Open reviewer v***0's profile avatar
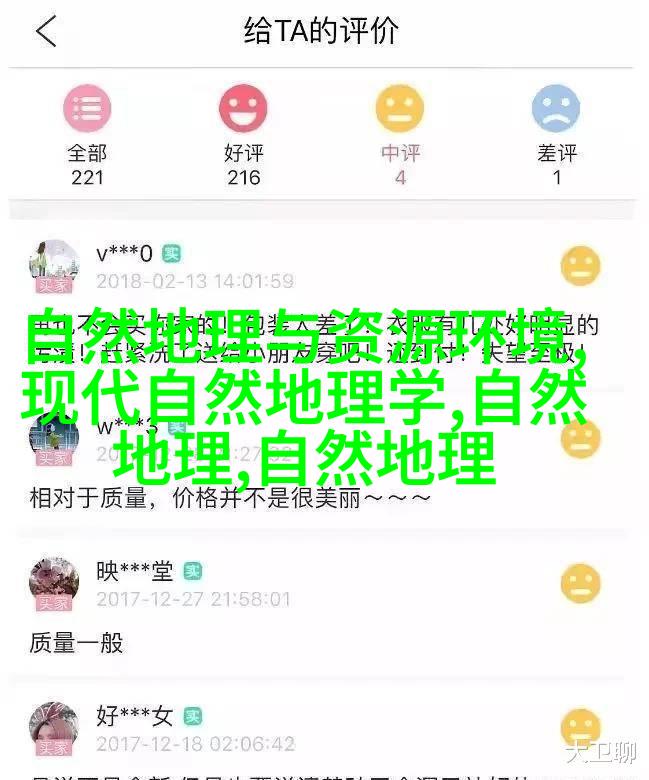 55,266
